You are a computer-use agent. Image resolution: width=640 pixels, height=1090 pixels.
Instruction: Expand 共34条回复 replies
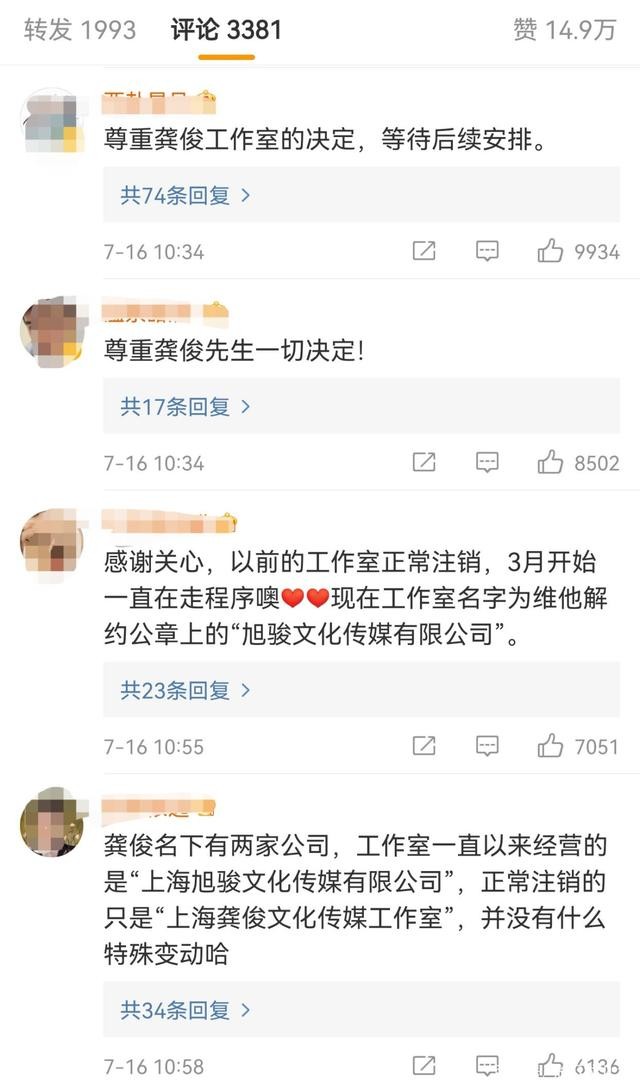(x=185, y=1010)
